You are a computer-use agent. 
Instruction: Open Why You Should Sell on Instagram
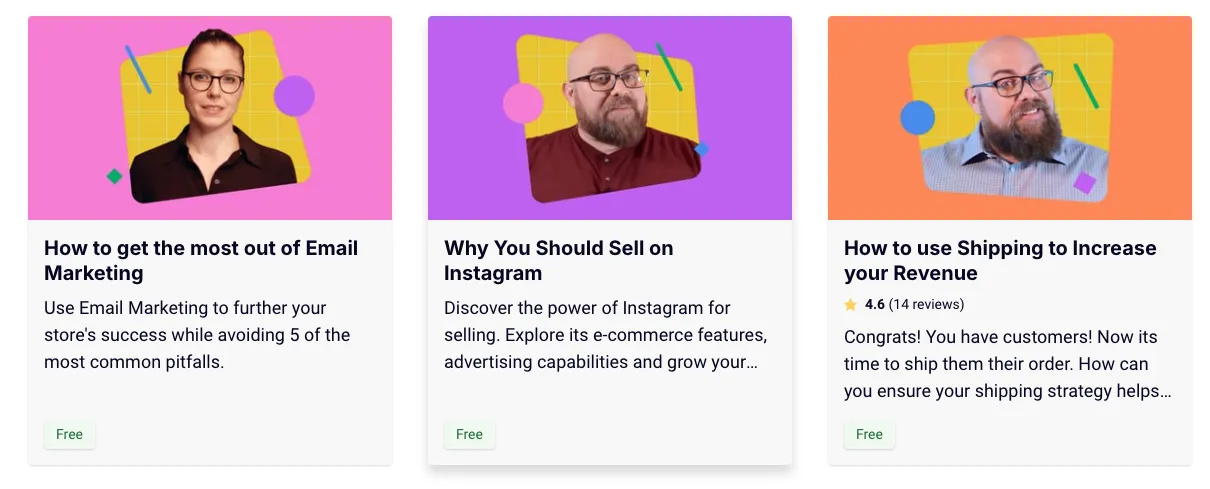[x=558, y=260]
